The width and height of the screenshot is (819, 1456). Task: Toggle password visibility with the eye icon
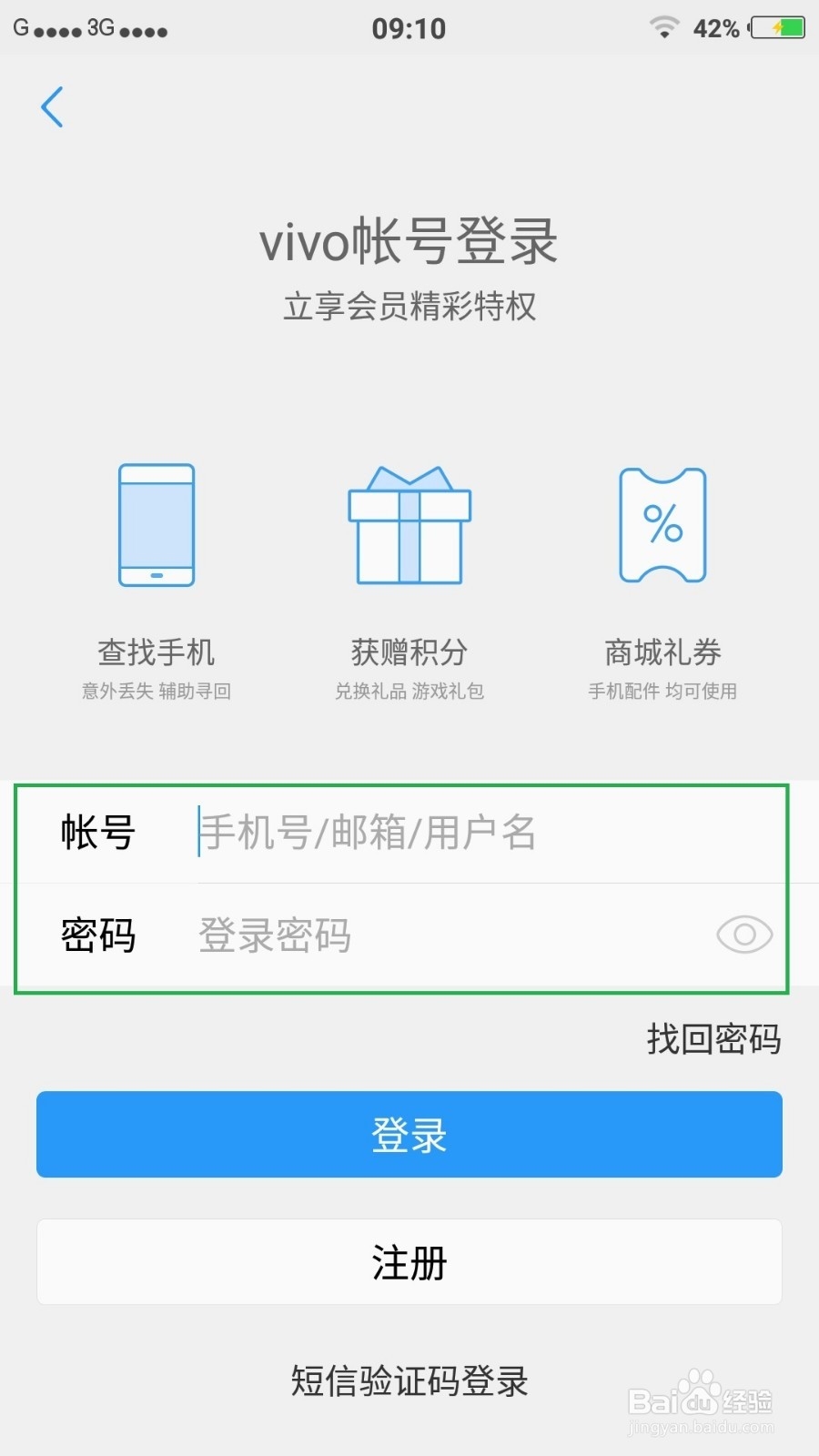click(x=744, y=935)
